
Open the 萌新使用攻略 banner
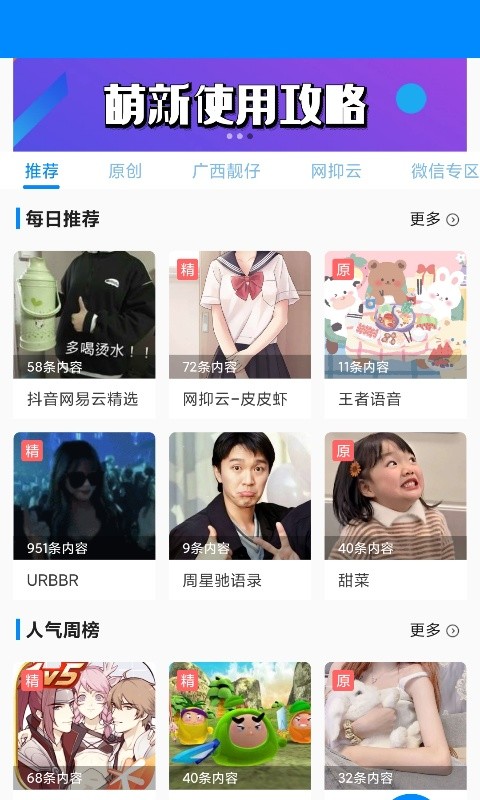tap(240, 105)
